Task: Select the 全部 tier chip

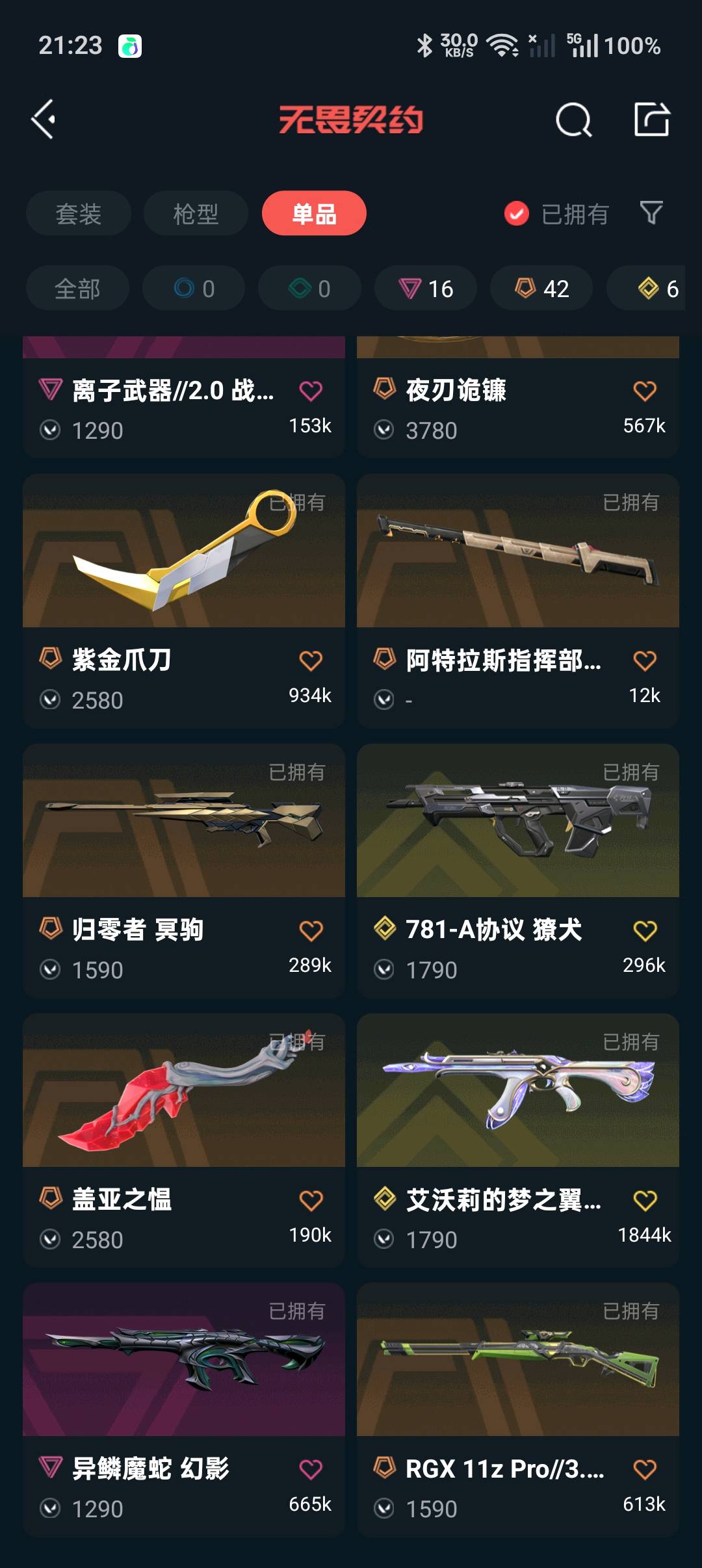Action: (x=77, y=288)
